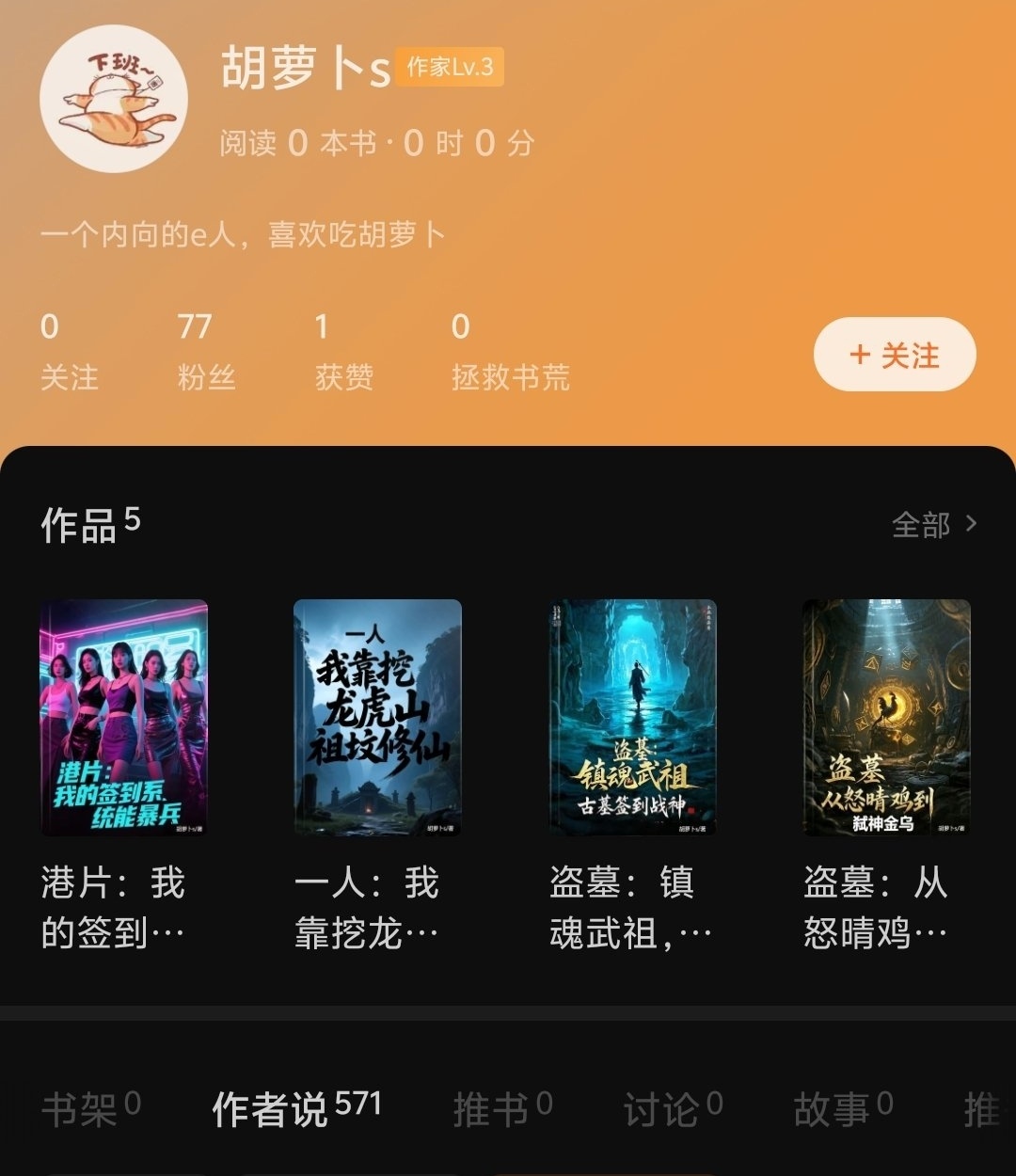Tap the cat profile avatar
The image size is (1016, 1176).
pos(114,99)
